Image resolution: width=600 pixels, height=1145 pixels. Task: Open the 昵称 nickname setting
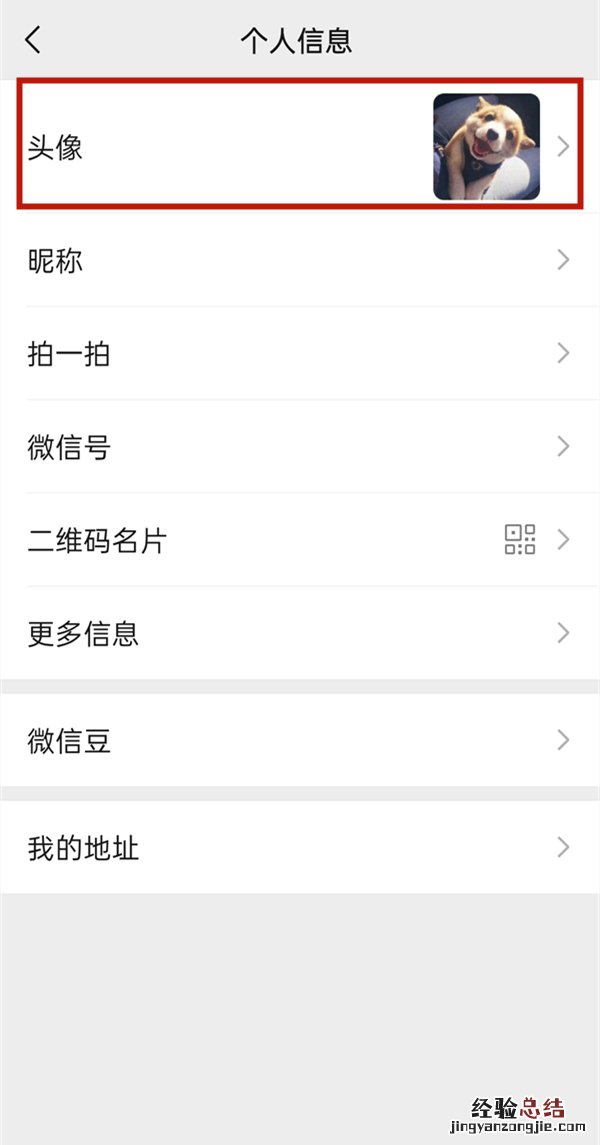point(299,261)
